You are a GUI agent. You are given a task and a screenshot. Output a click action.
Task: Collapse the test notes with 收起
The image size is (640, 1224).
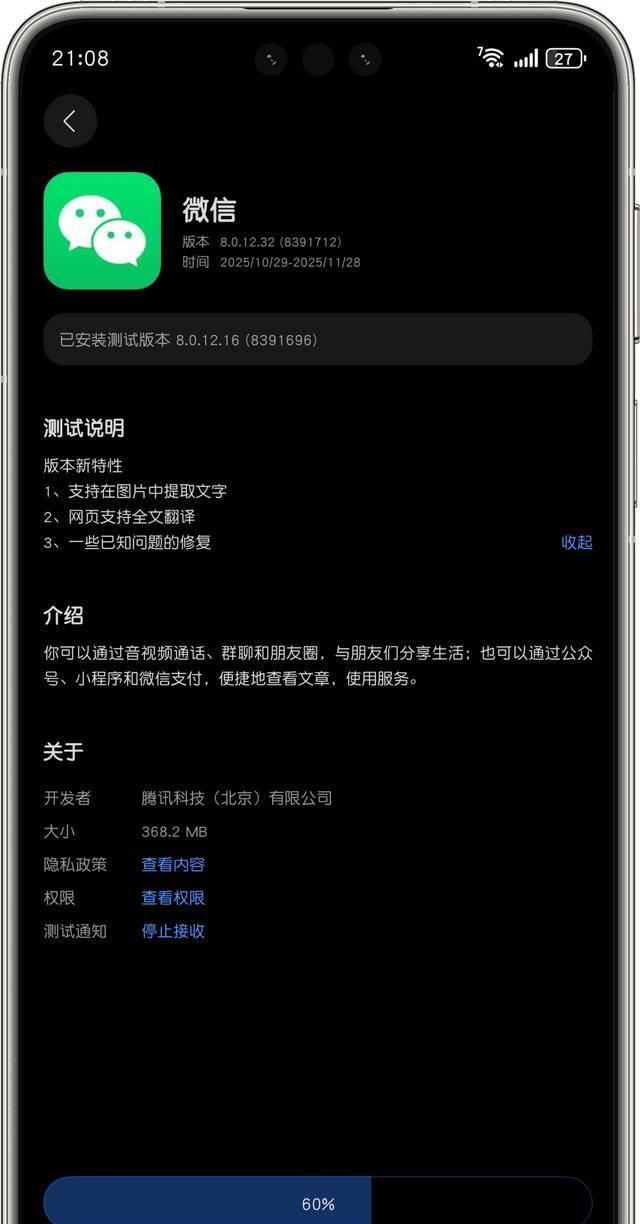(576, 542)
